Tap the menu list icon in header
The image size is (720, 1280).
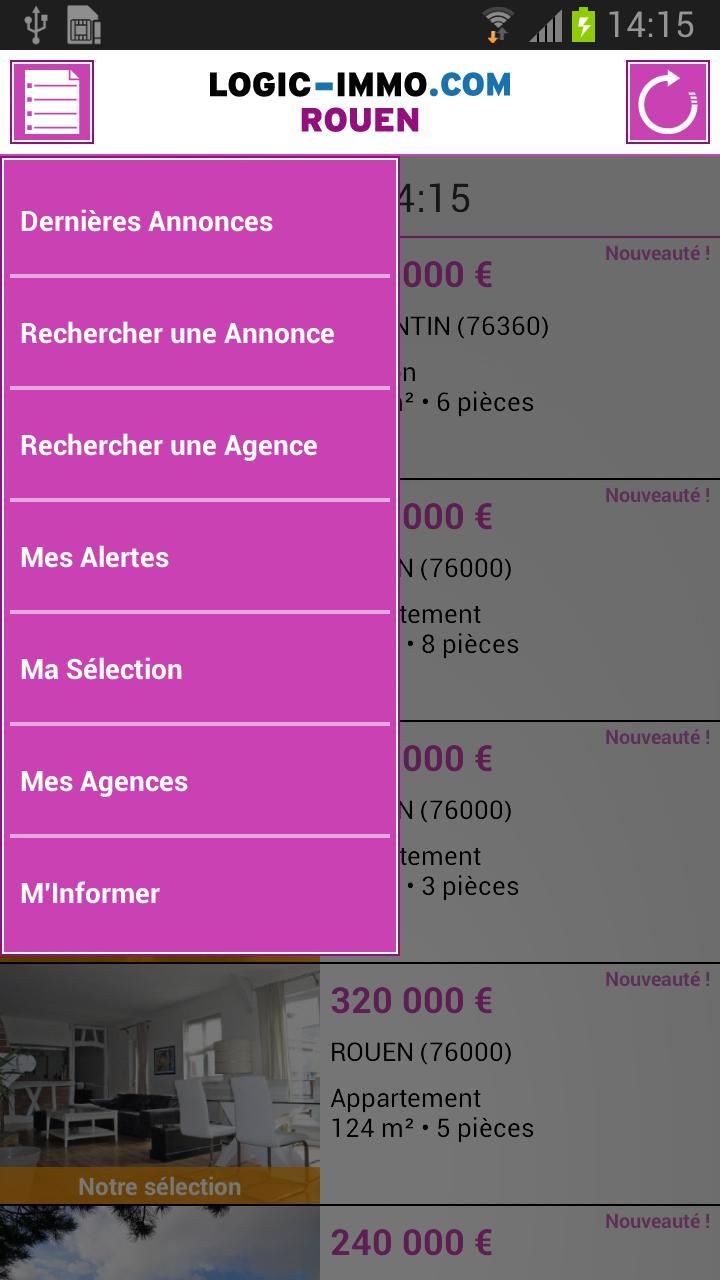52,102
